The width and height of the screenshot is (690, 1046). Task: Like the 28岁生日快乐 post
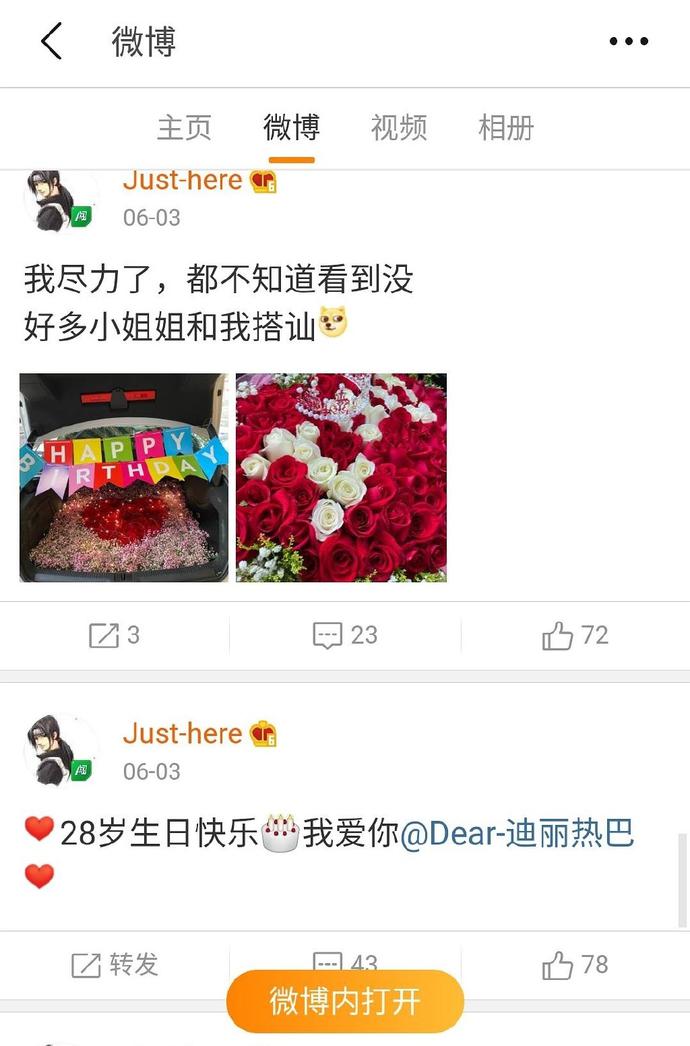point(575,965)
